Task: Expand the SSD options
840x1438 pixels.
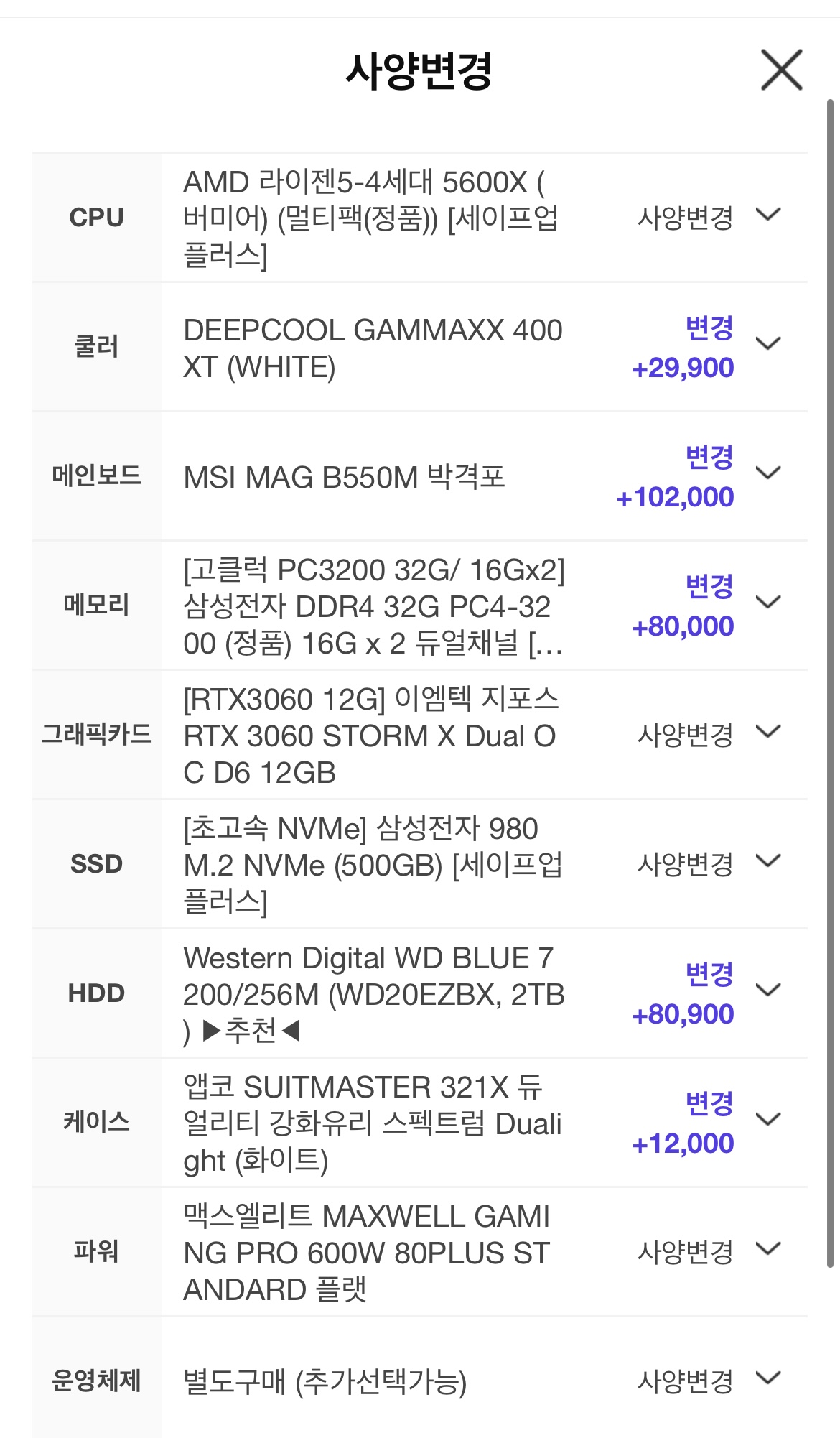Action: point(768,861)
